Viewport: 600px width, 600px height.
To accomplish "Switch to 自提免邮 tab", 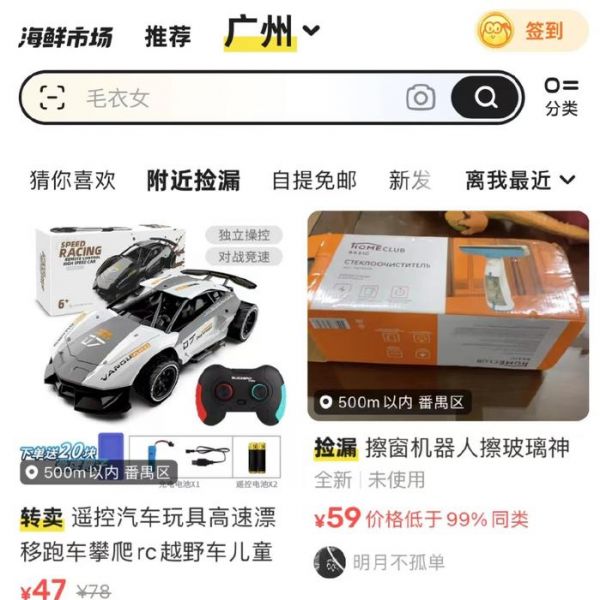I will [x=314, y=180].
